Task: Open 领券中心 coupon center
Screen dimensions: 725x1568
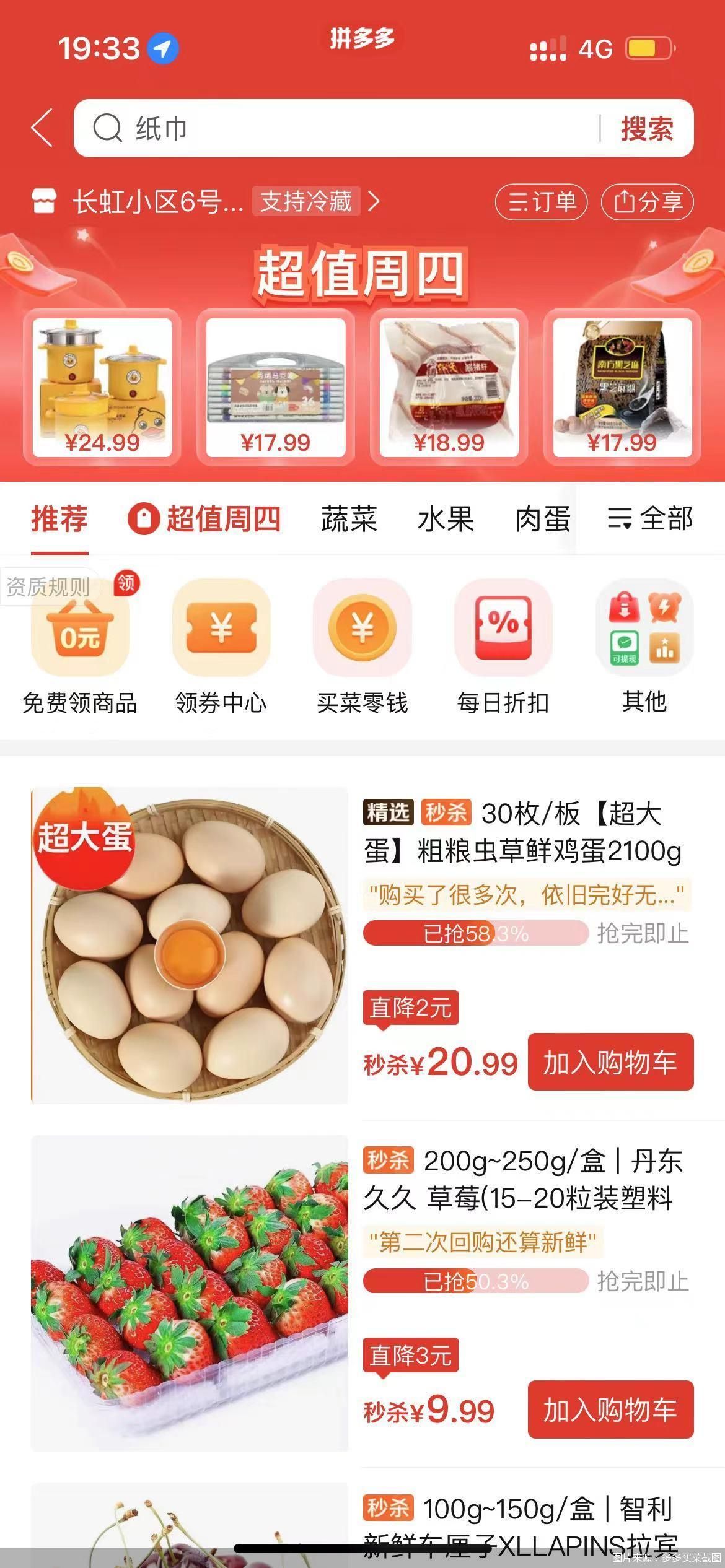Action: (x=221, y=647)
